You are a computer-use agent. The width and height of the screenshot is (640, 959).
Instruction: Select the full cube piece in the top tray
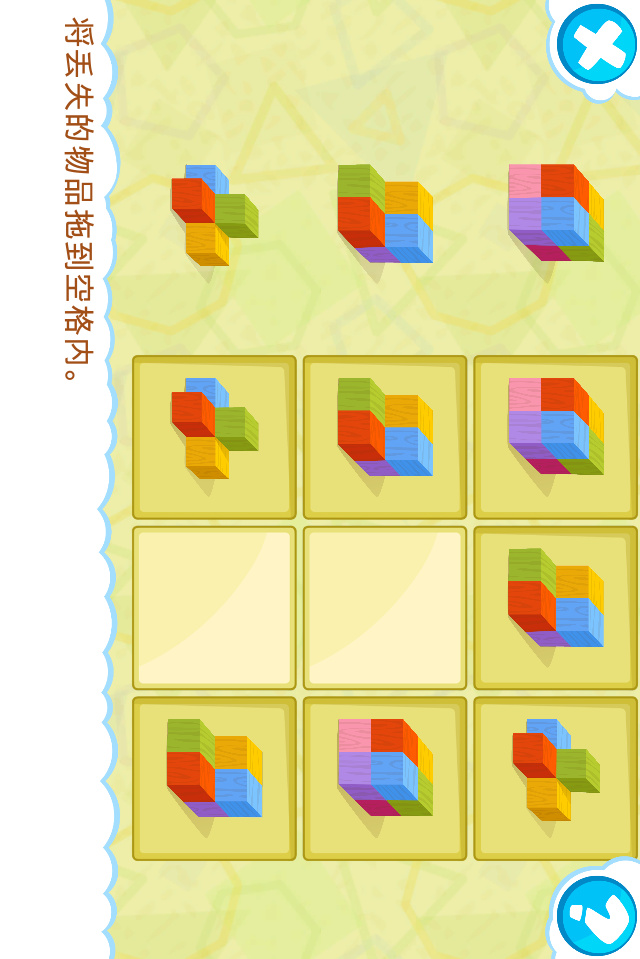click(555, 212)
